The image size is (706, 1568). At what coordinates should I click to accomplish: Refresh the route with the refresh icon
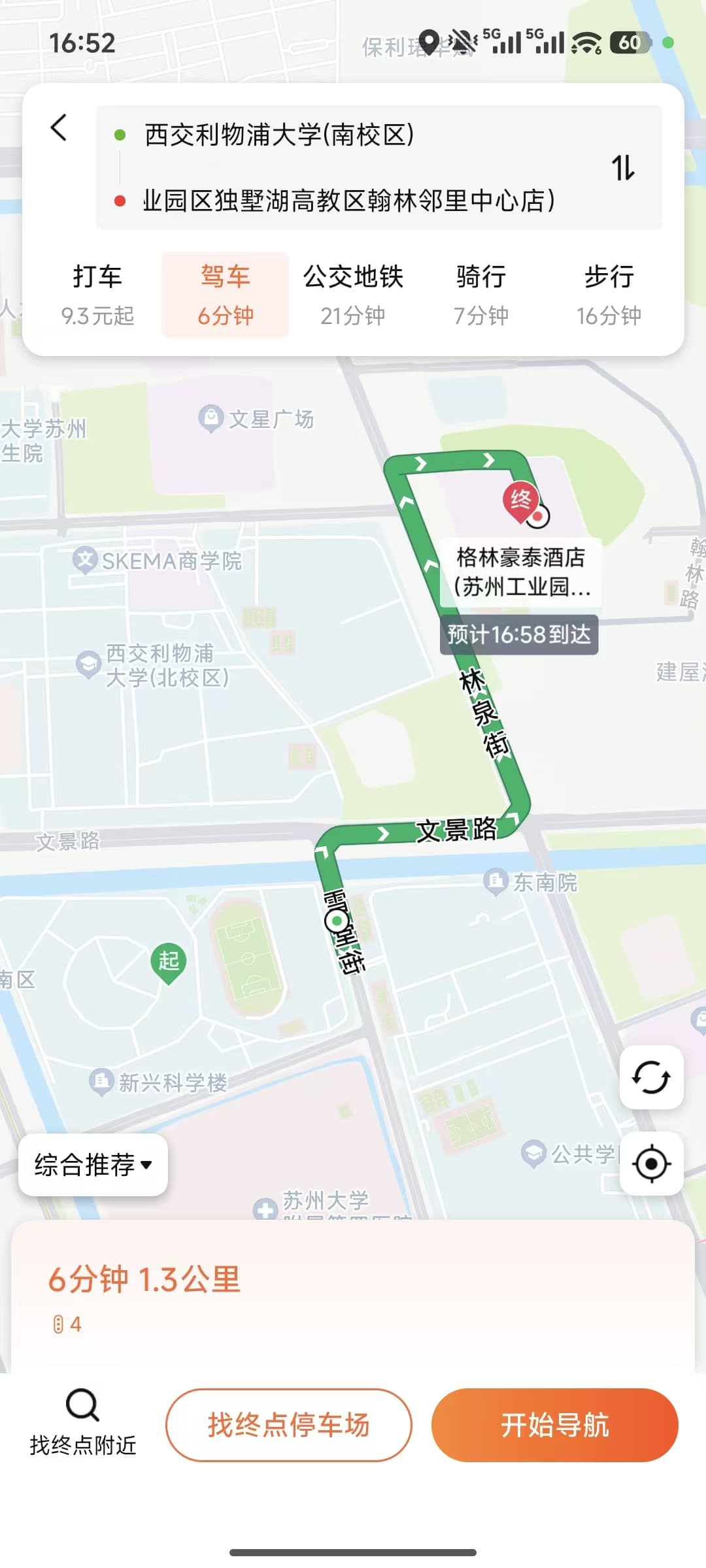tap(651, 1077)
